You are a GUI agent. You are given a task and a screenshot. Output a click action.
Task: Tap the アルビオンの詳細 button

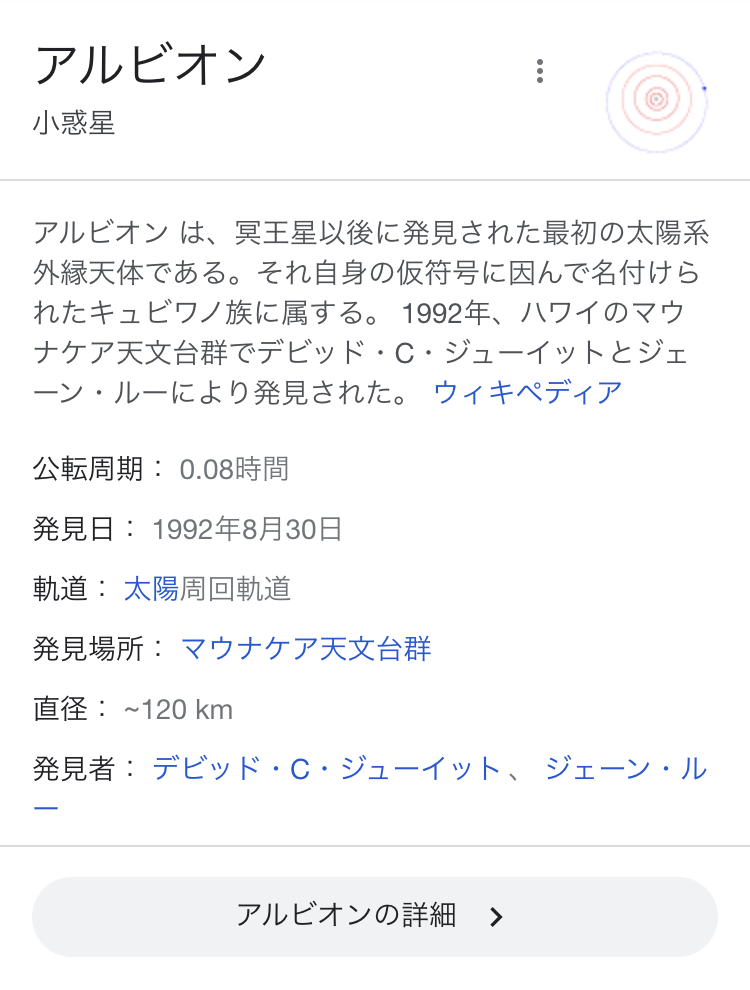374,916
